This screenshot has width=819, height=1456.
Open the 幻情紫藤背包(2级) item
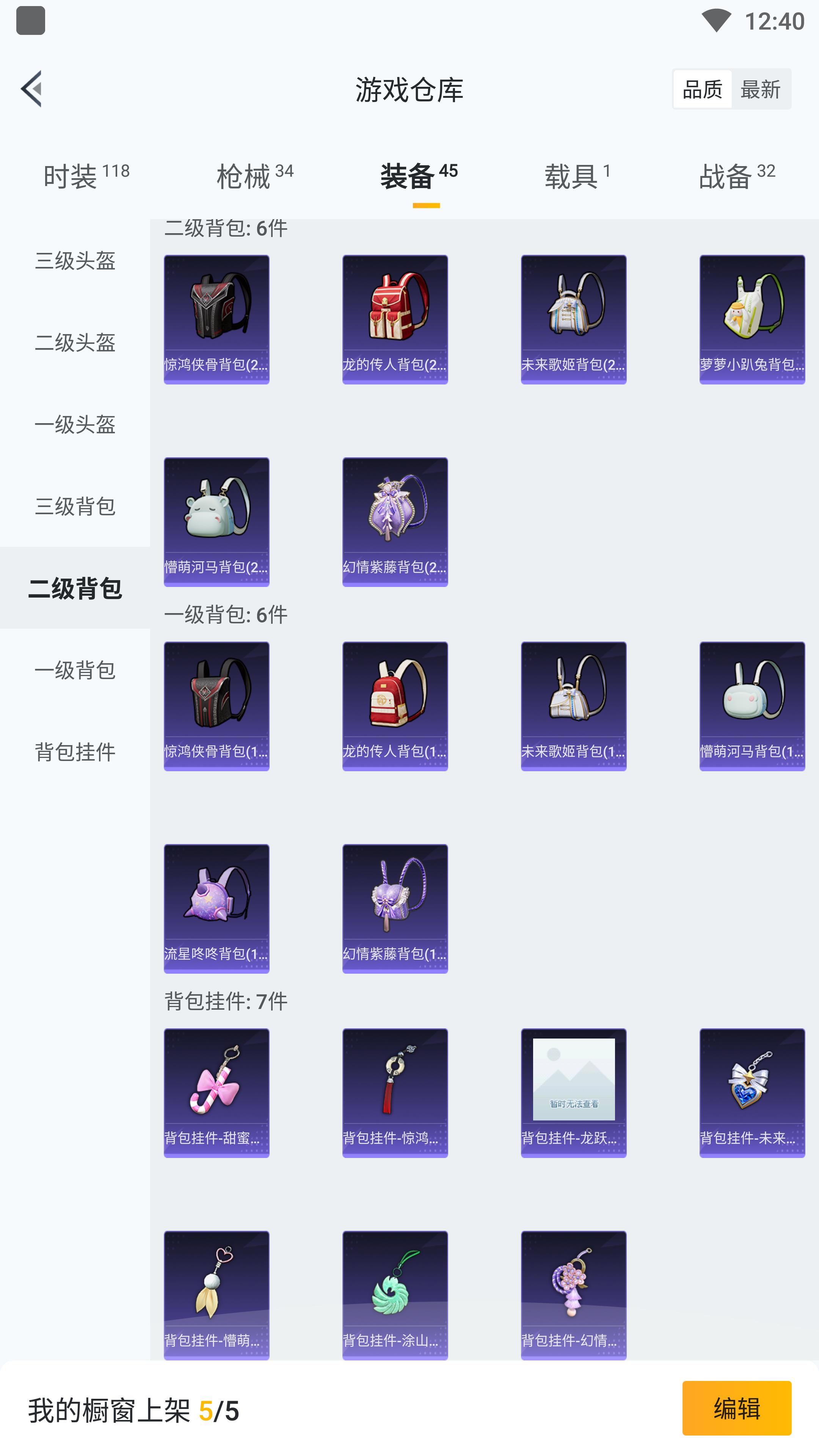pos(394,522)
